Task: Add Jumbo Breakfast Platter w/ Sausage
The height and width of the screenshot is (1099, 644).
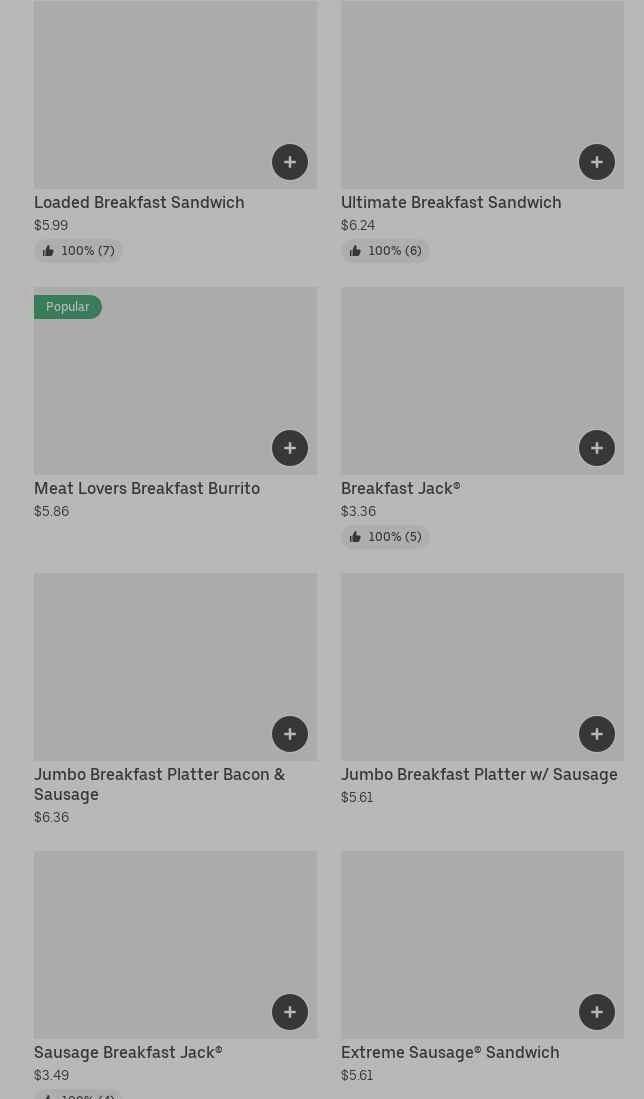Action: [596, 734]
